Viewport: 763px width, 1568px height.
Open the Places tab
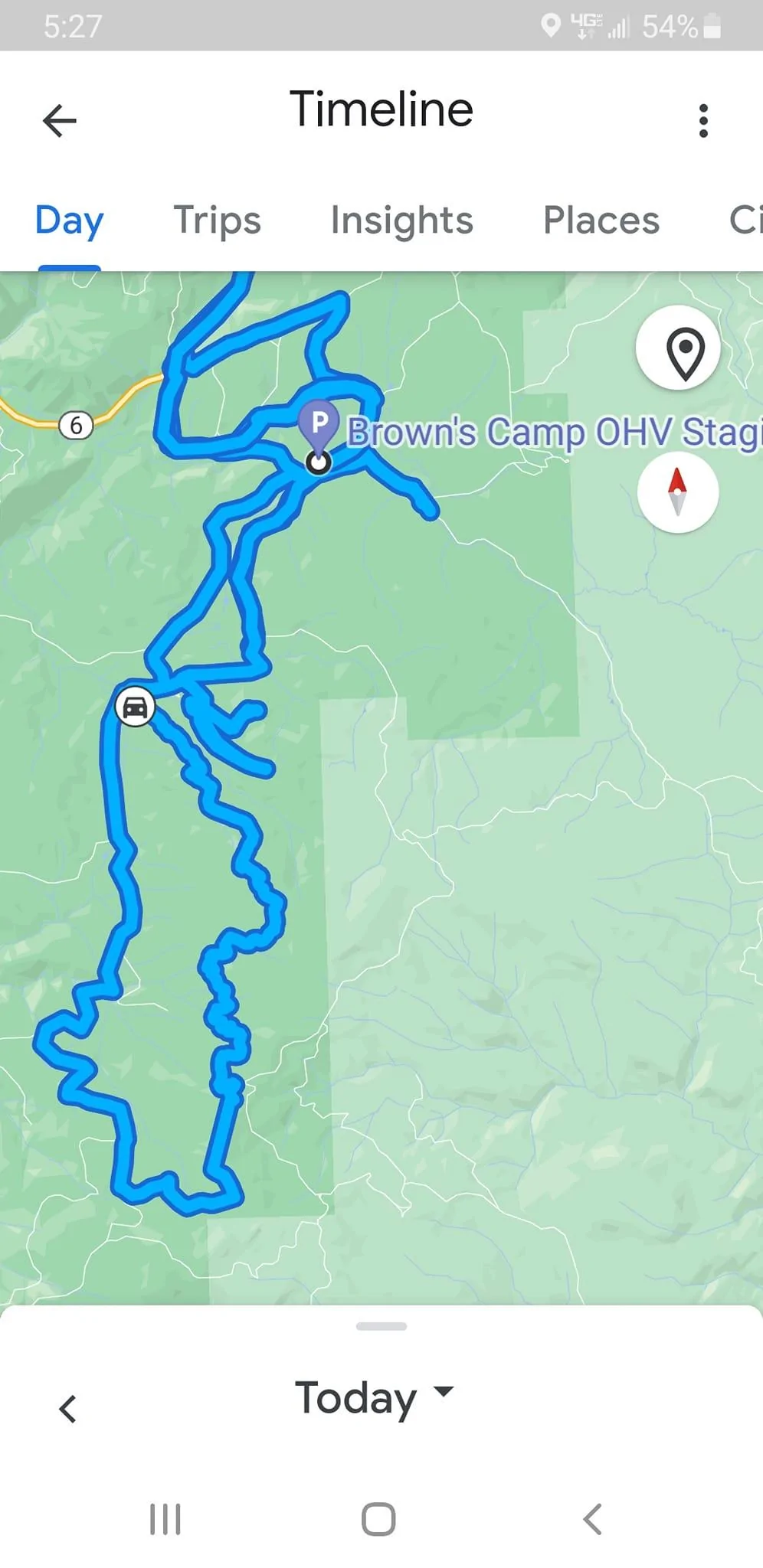coord(601,220)
